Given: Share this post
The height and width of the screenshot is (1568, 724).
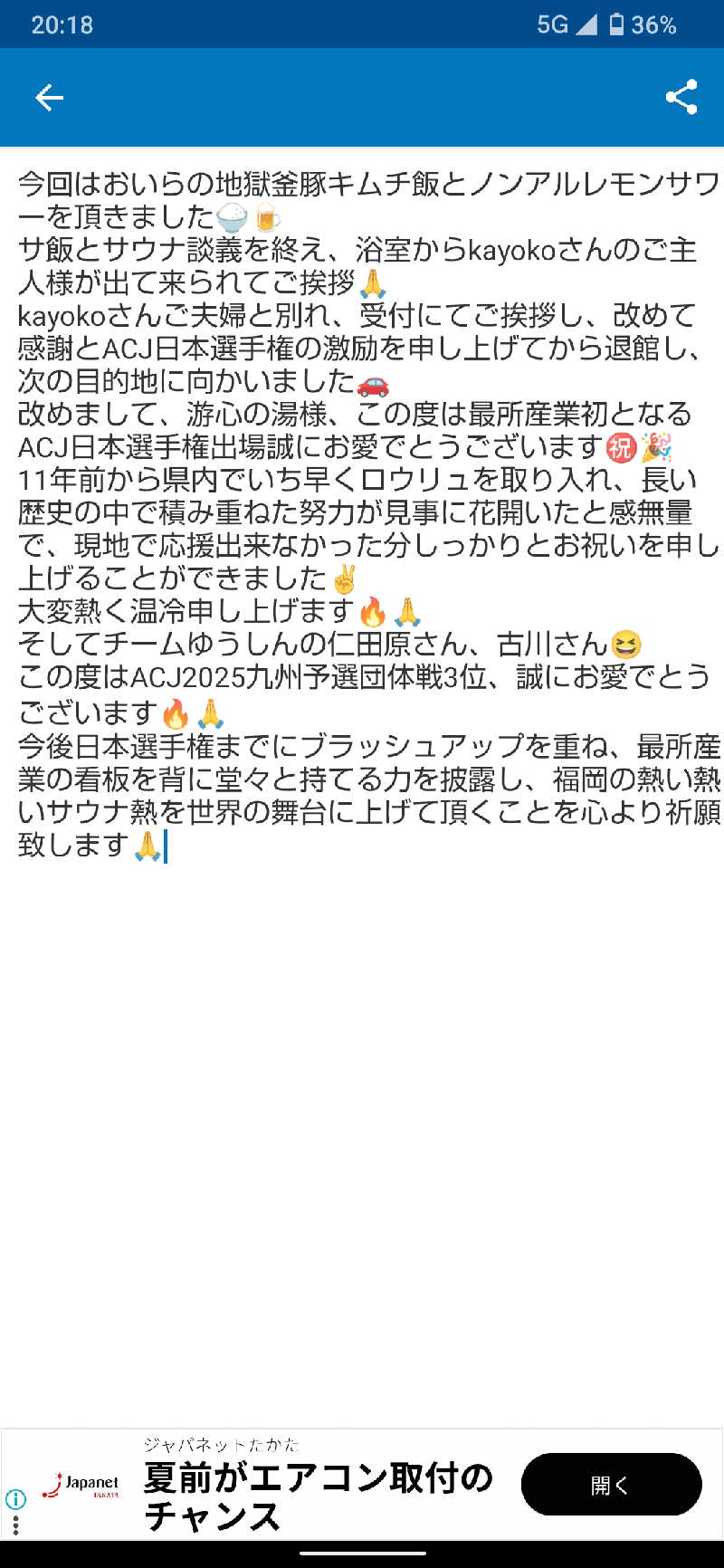Looking at the screenshot, I should point(681,98).
